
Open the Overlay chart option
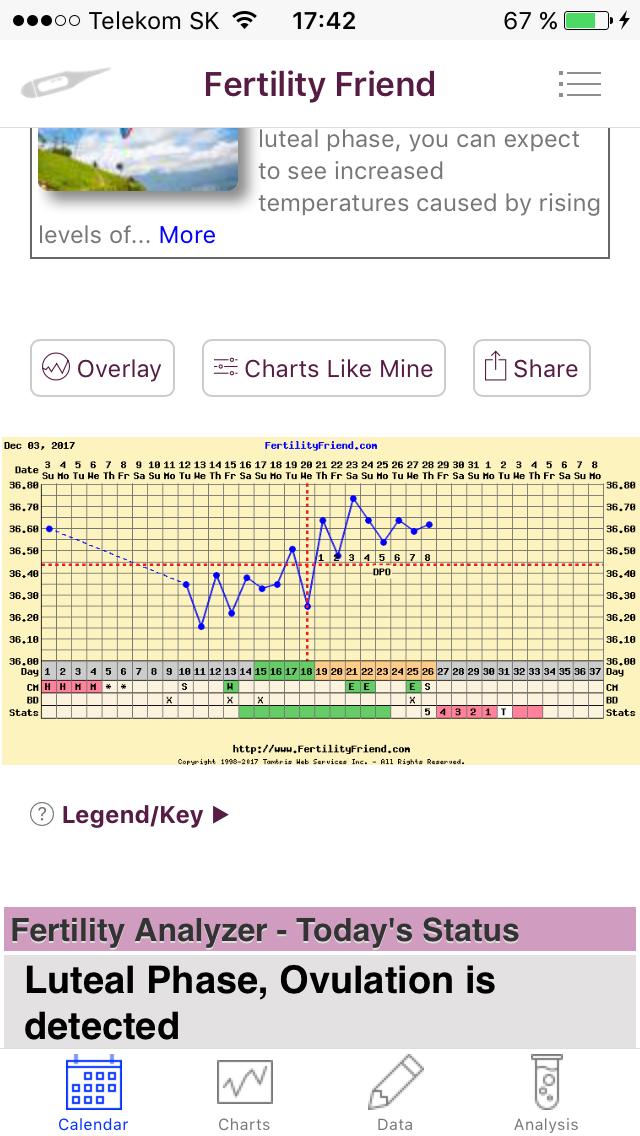click(102, 368)
